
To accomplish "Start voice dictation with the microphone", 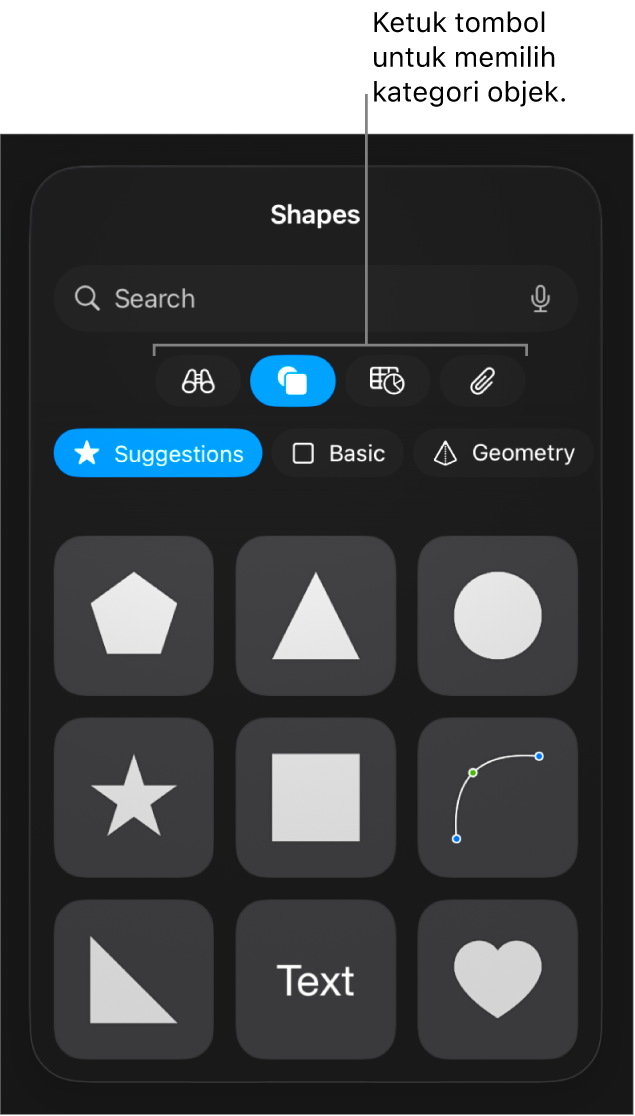I will 540,299.
